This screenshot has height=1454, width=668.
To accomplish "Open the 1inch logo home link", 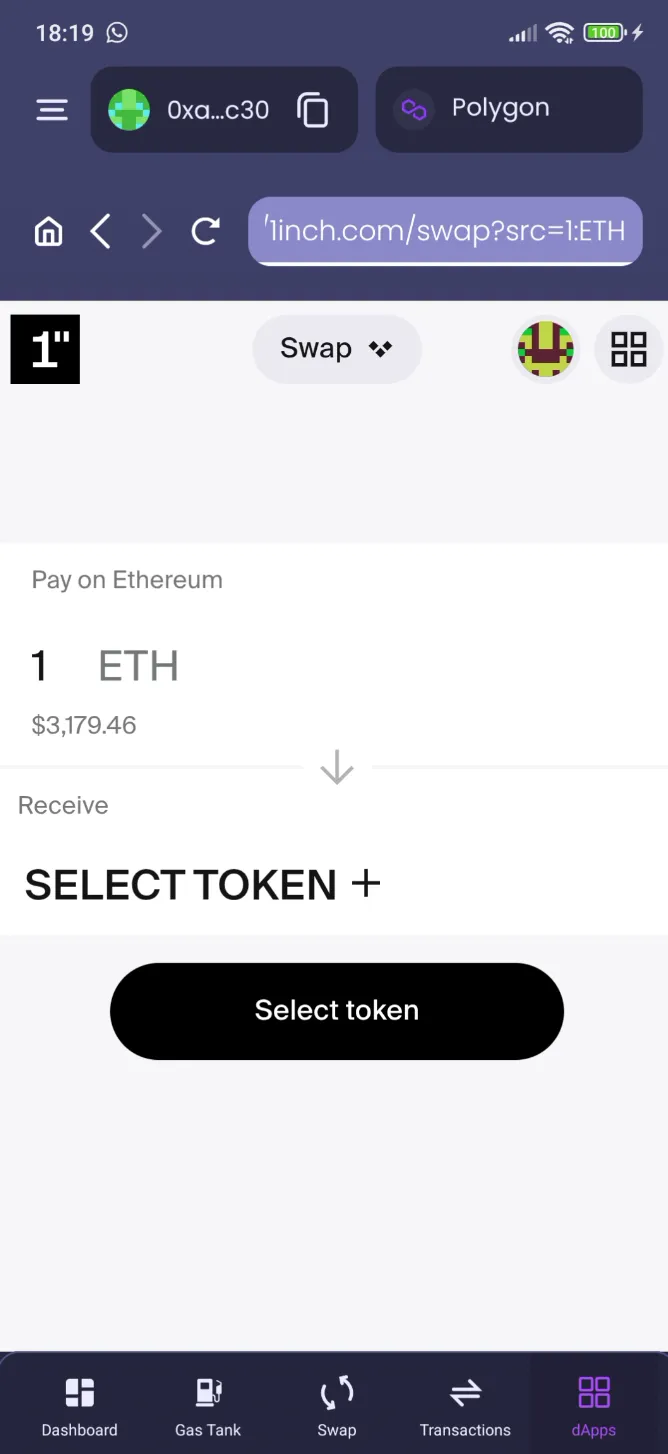I will pyautogui.click(x=45, y=349).
